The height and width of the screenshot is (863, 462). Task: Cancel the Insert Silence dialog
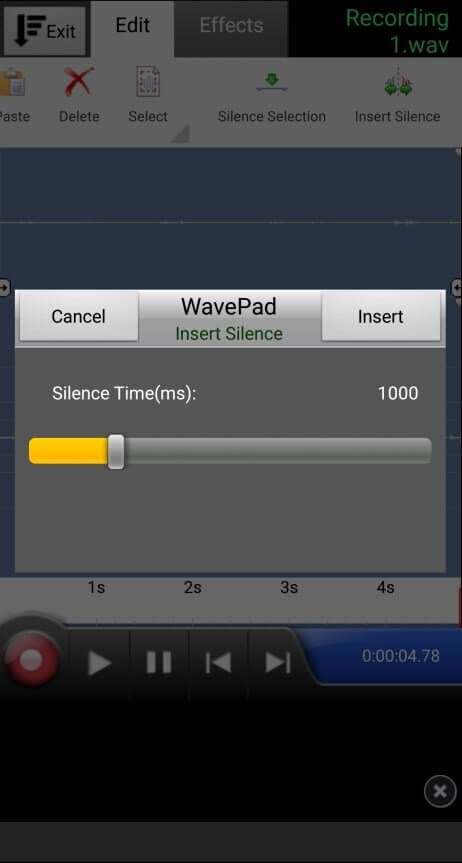78,316
